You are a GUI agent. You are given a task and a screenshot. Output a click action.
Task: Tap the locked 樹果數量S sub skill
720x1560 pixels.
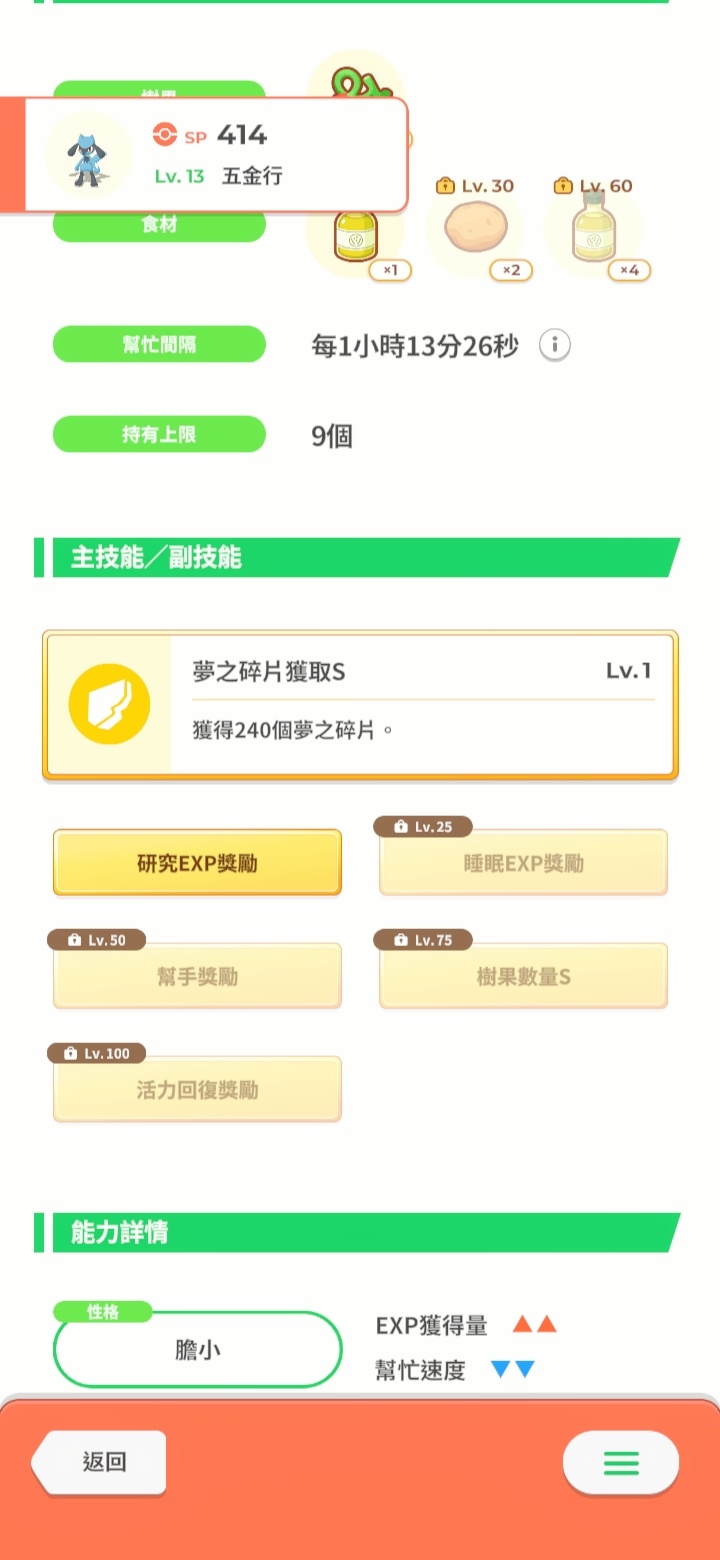point(523,976)
